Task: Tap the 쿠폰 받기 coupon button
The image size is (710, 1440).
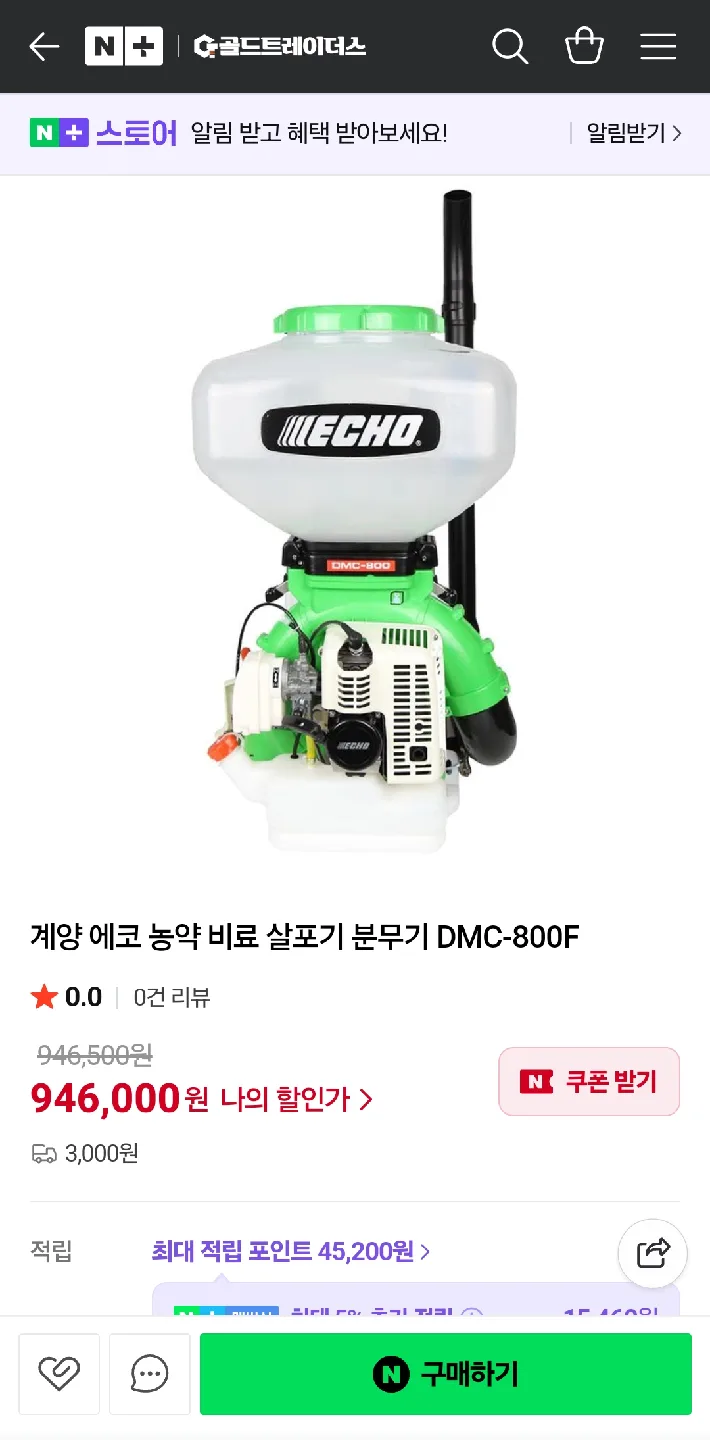Action: [589, 1081]
